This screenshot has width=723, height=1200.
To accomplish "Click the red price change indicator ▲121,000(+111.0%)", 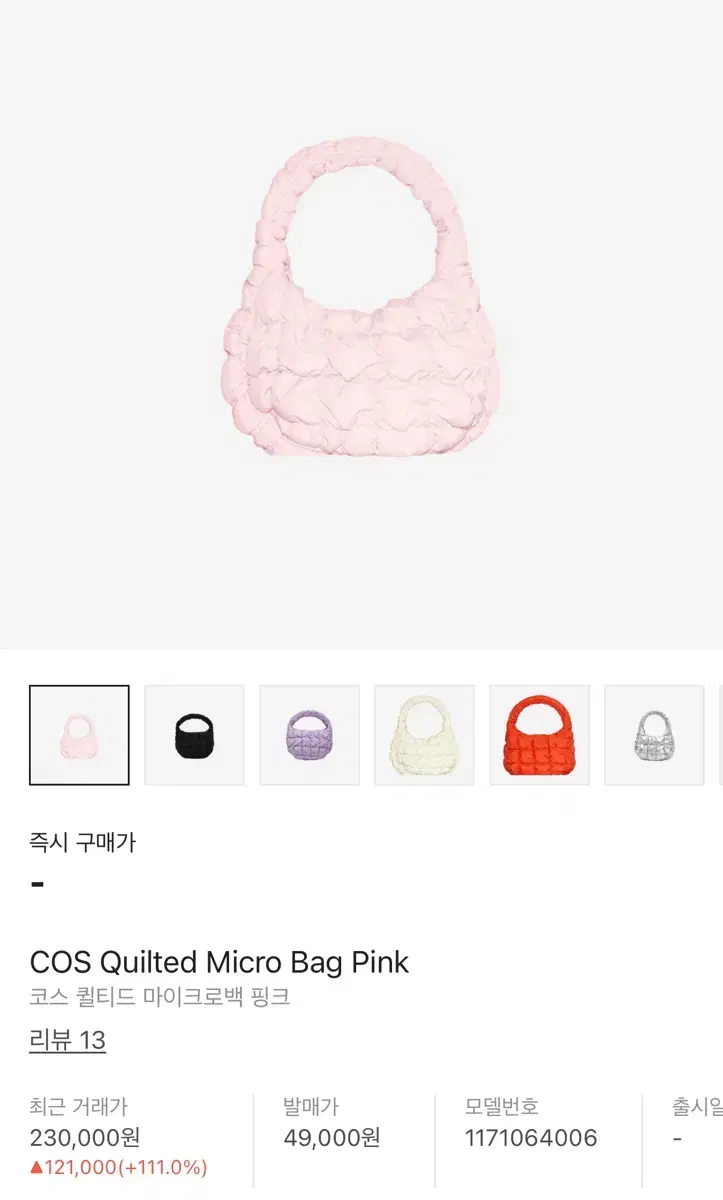I will [x=119, y=1168].
